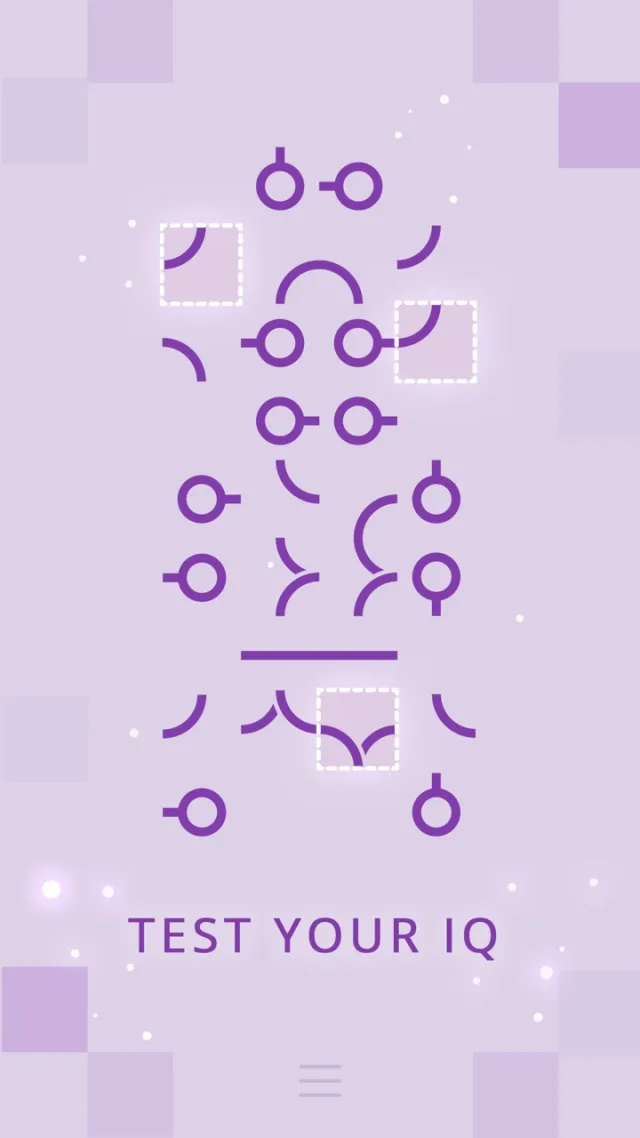Rotate the highlighted tile with two arcs
Screen dimensions: 640x1138
click(x=358, y=729)
